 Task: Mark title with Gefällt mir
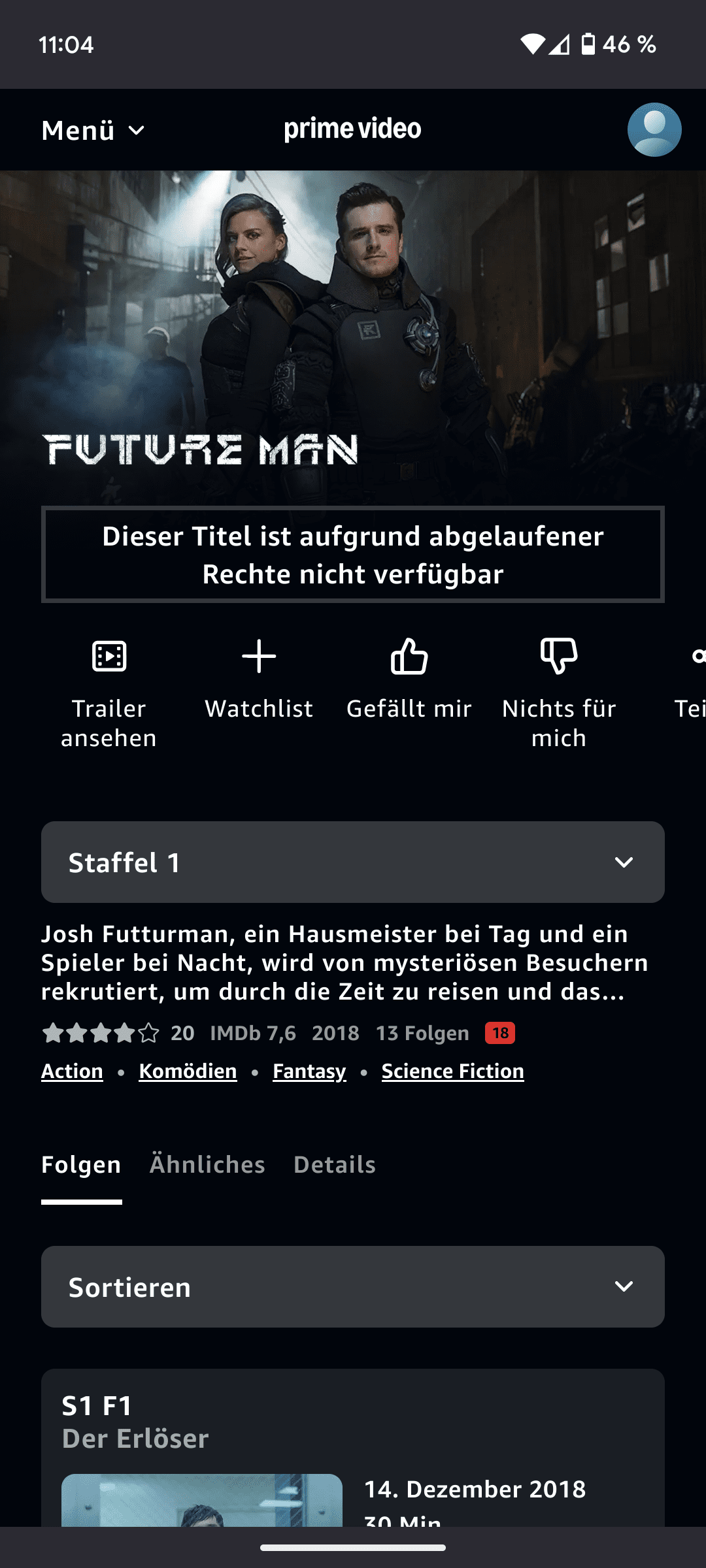coord(409,679)
